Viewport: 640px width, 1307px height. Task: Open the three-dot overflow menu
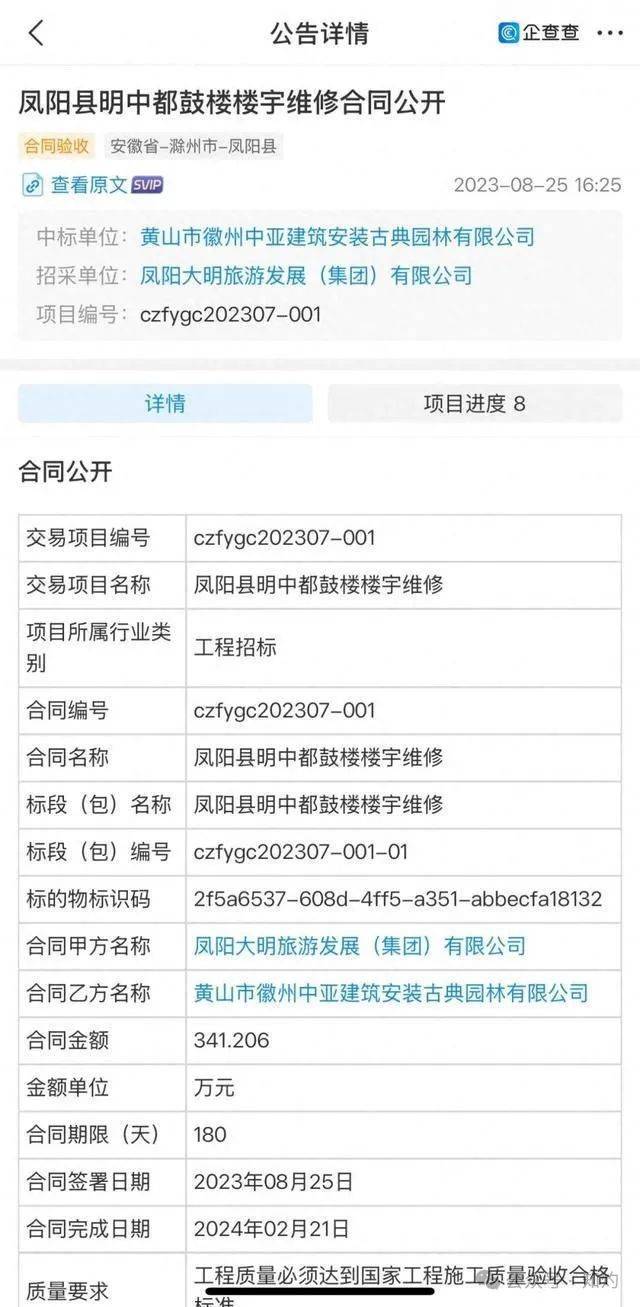tap(609, 33)
